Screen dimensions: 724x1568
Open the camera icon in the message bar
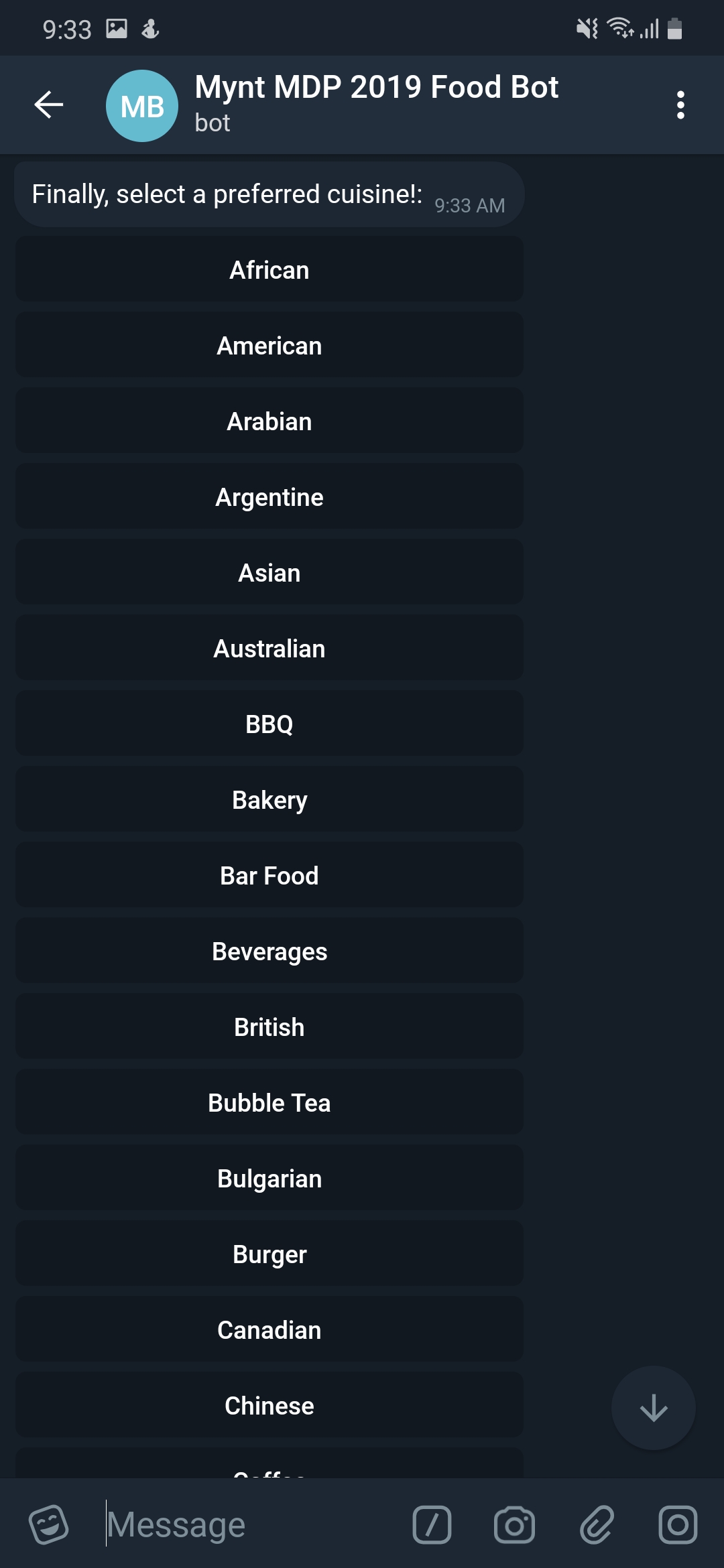[x=514, y=1524]
